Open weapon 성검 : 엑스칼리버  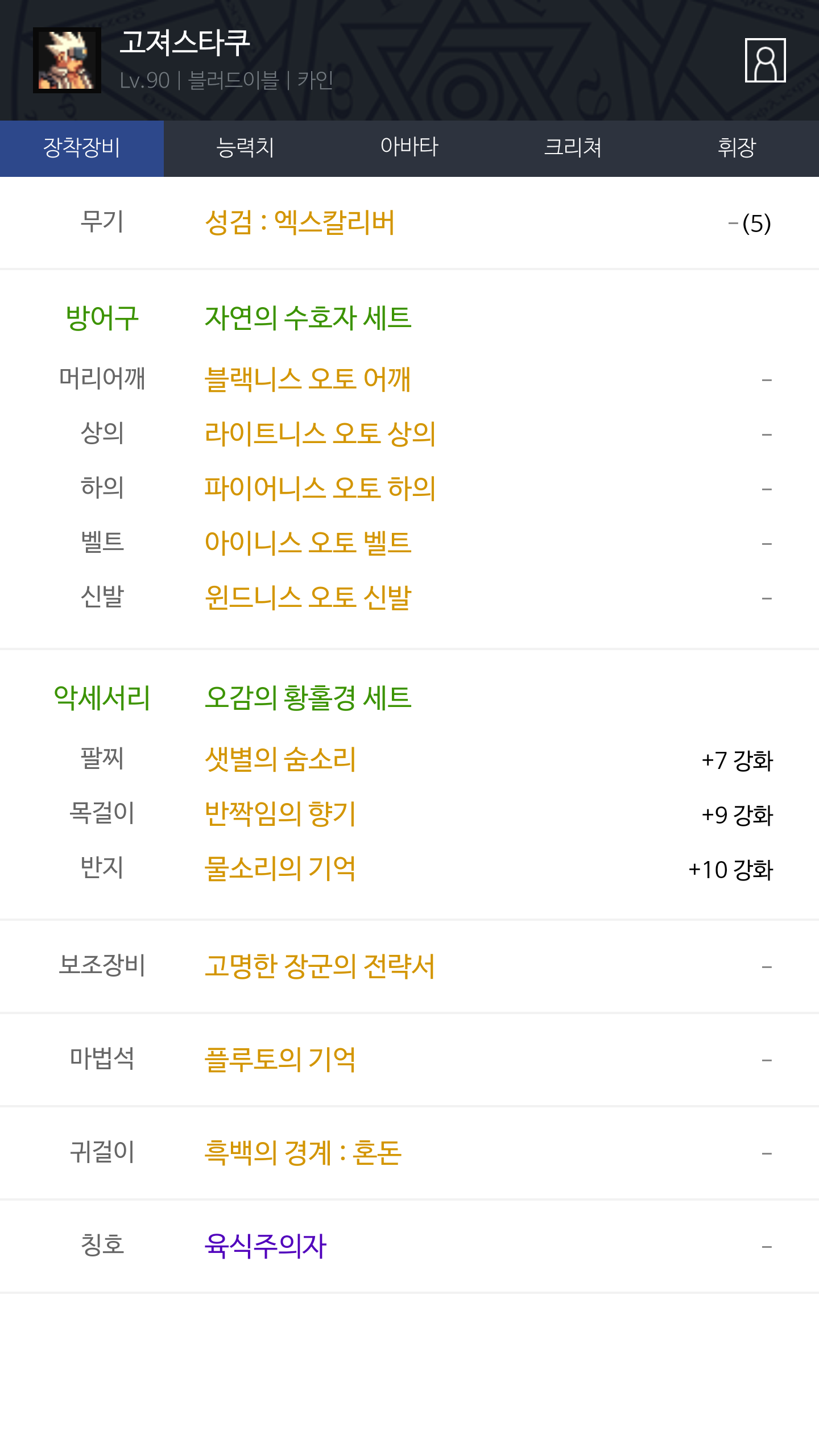(x=300, y=222)
